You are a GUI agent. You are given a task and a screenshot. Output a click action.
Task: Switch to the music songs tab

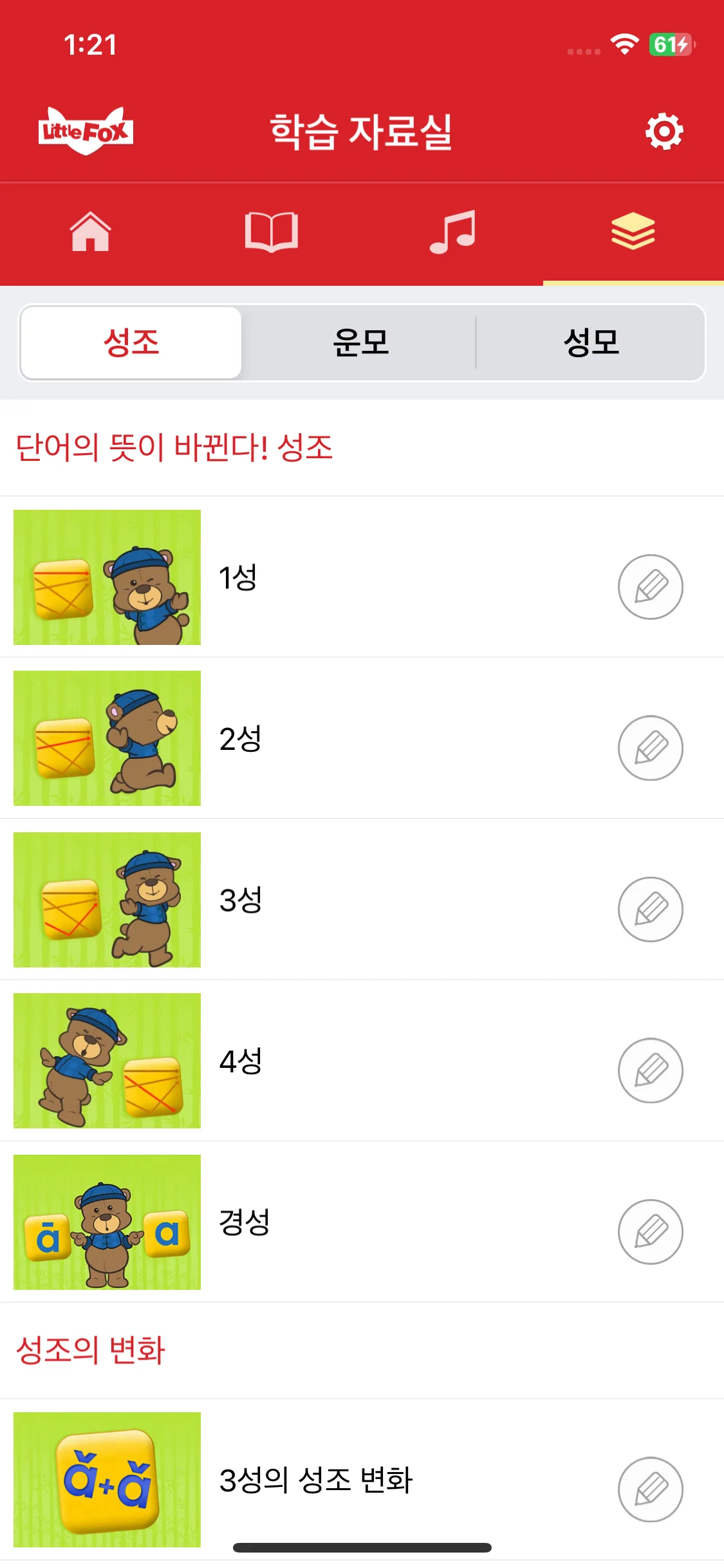[452, 232]
